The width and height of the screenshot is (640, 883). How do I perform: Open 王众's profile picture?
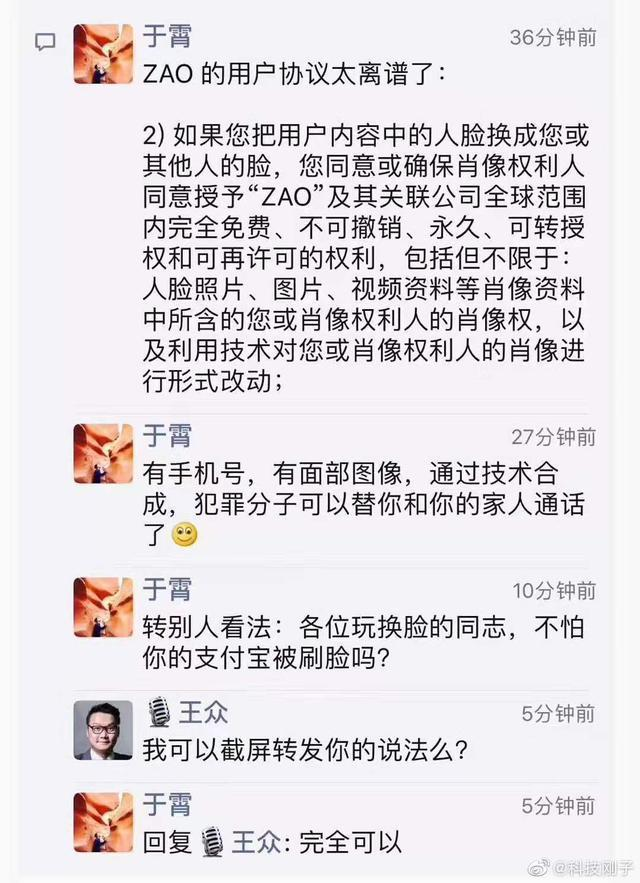pos(103,730)
